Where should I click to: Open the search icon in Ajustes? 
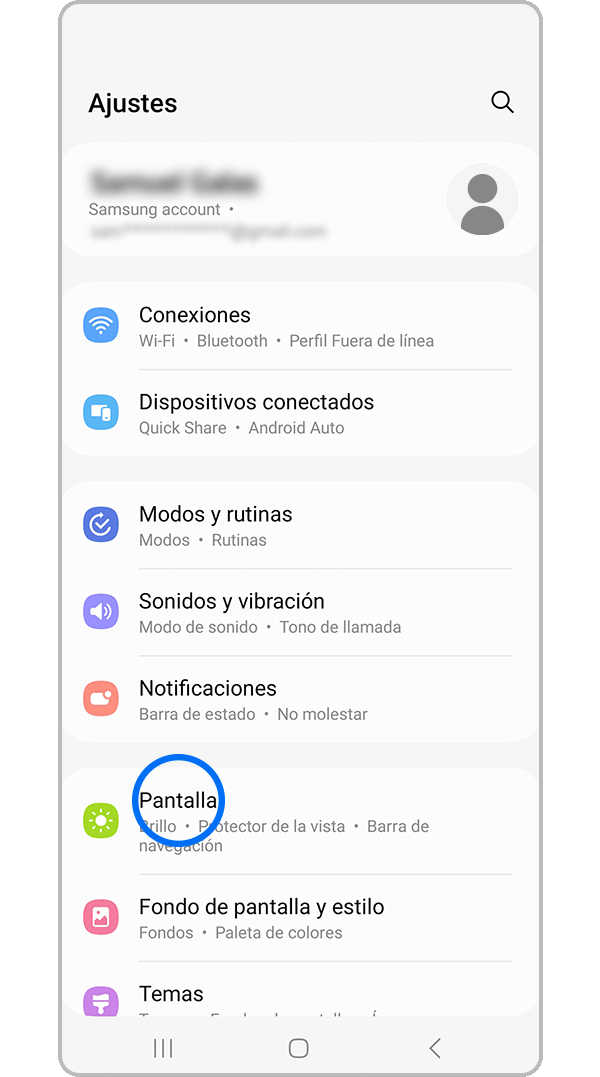click(502, 102)
